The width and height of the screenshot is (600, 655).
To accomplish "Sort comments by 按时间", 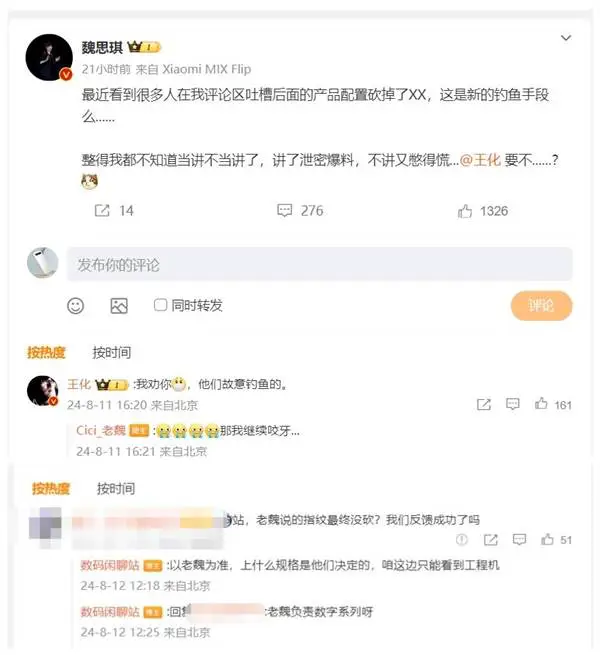I will [112, 352].
